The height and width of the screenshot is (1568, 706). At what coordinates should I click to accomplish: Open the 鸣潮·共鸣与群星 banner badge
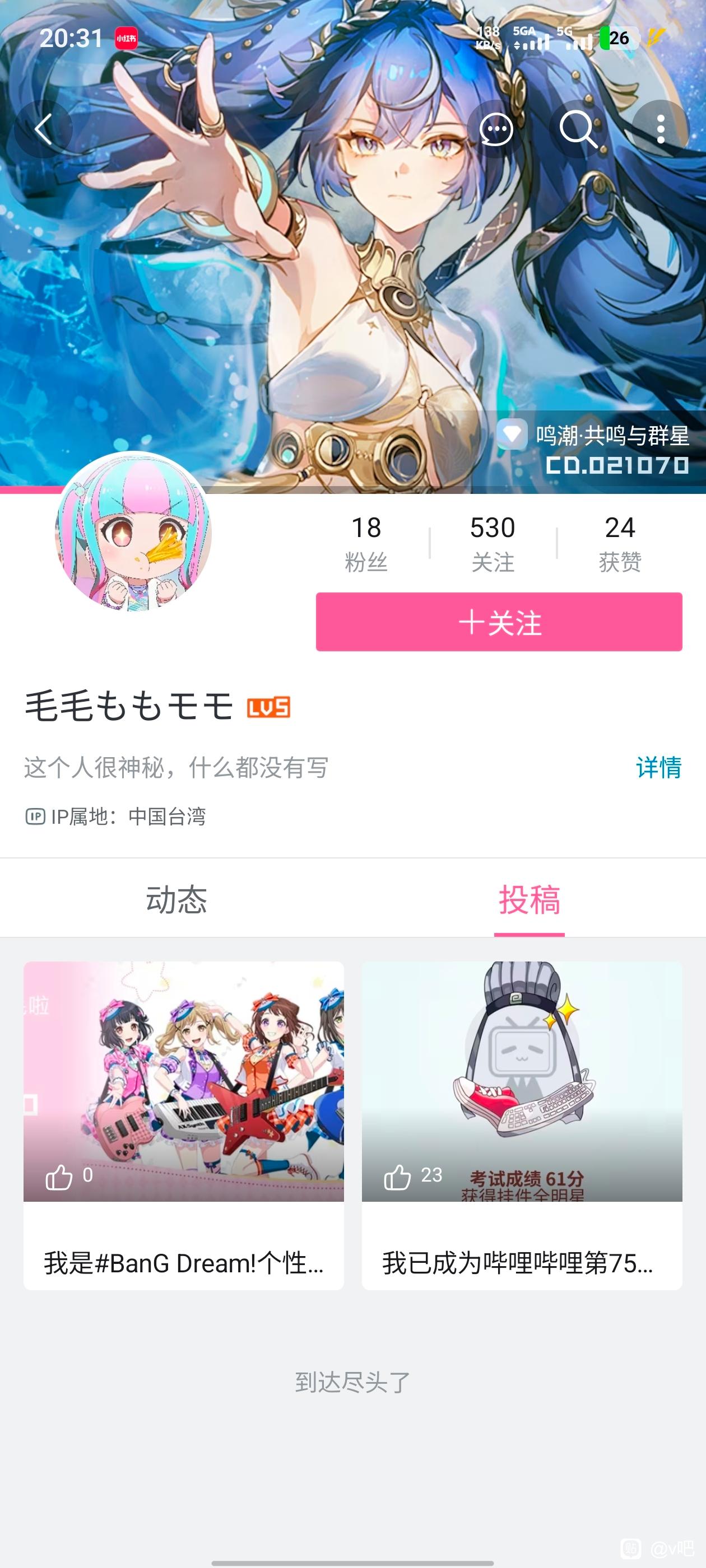click(x=593, y=450)
